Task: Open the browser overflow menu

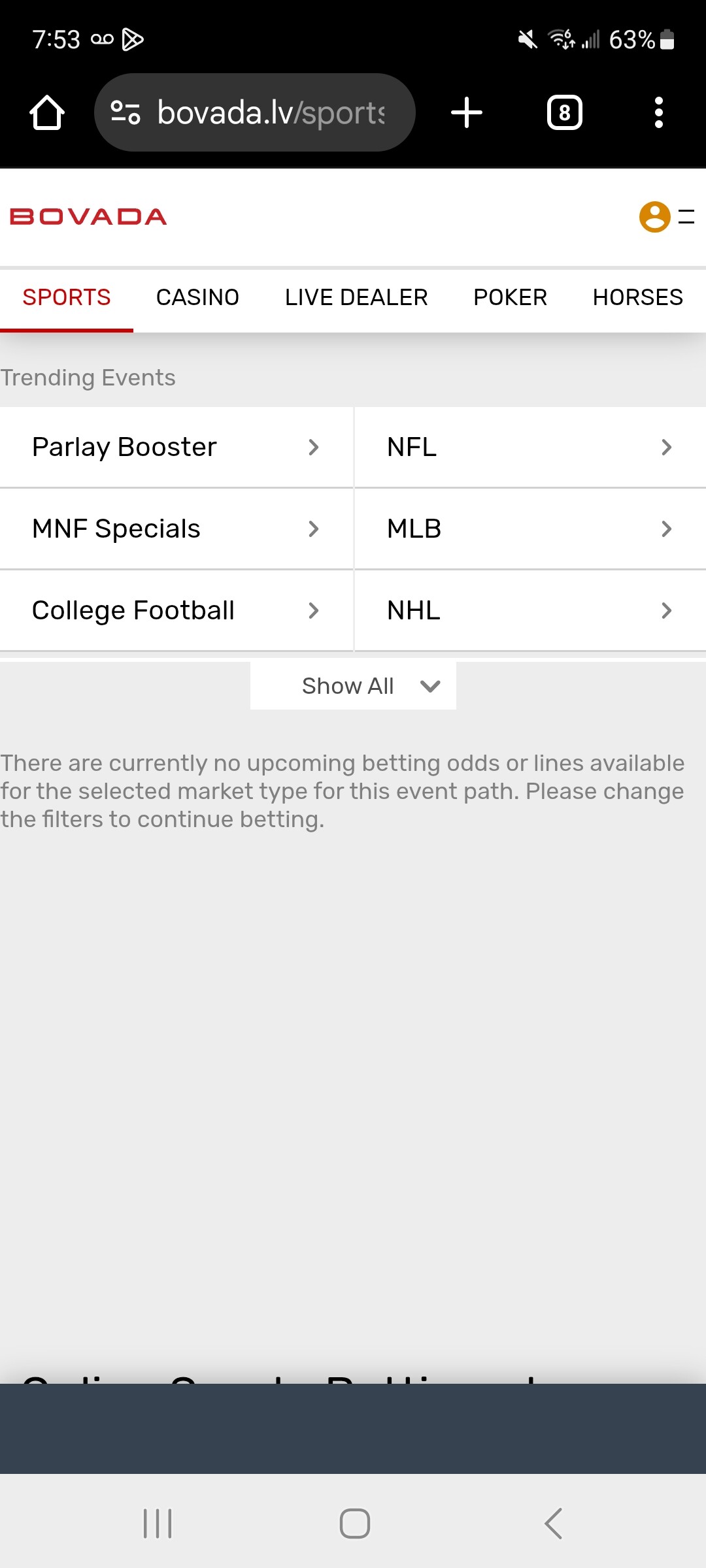Action: pyautogui.click(x=658, y=112)
